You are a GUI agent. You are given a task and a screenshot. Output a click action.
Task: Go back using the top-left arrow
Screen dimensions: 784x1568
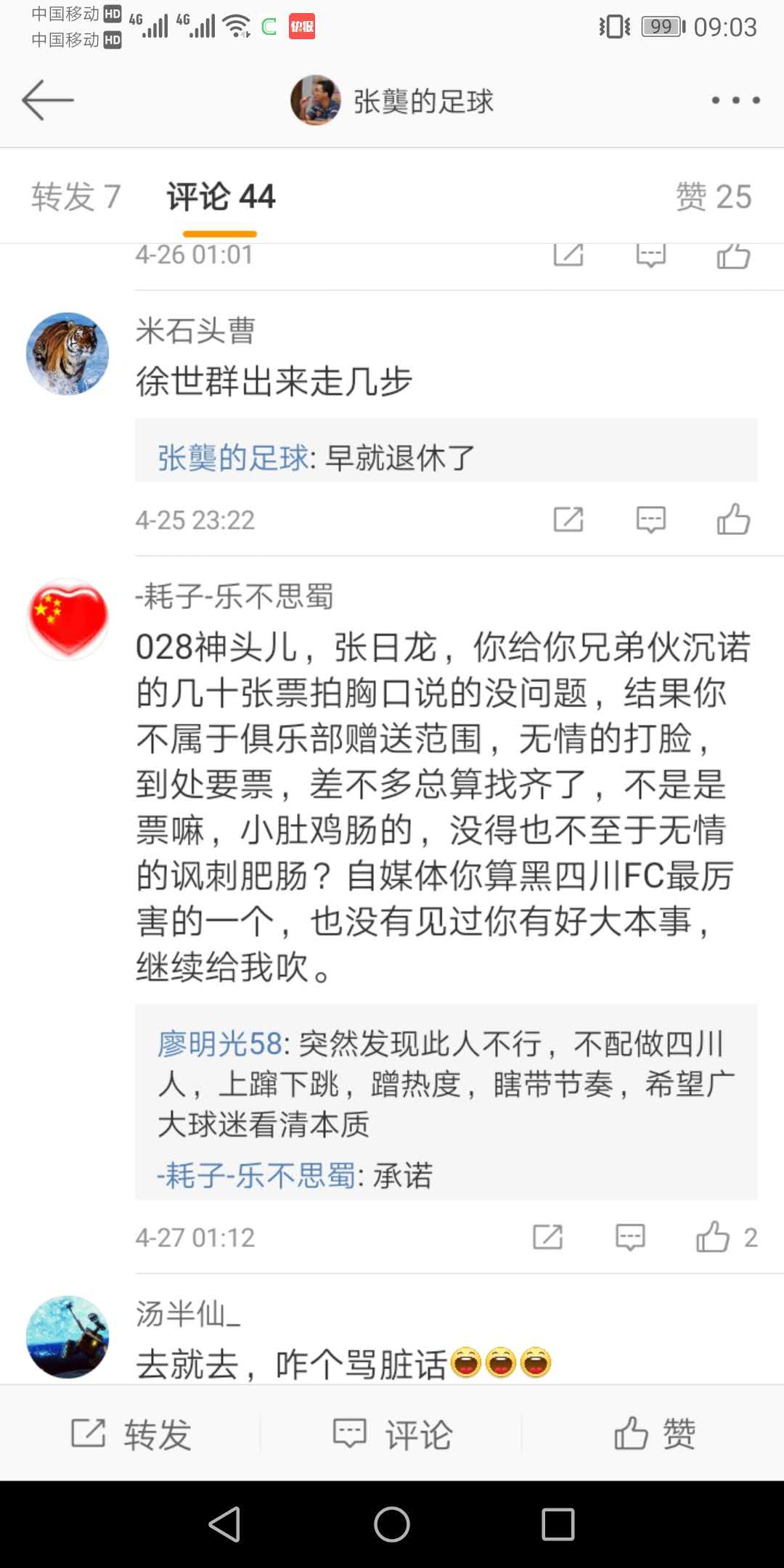pyautogui.click(x=48, y=100)
